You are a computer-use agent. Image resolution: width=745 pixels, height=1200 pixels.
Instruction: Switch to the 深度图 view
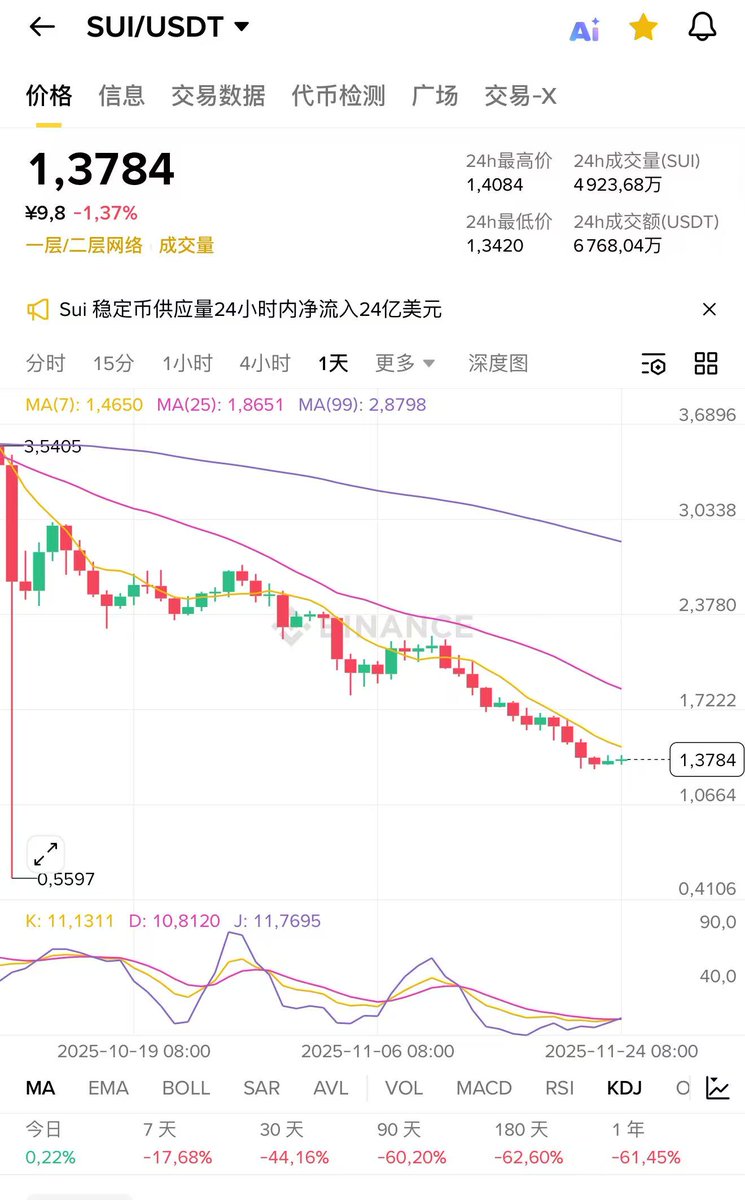[x=498, y=363]
